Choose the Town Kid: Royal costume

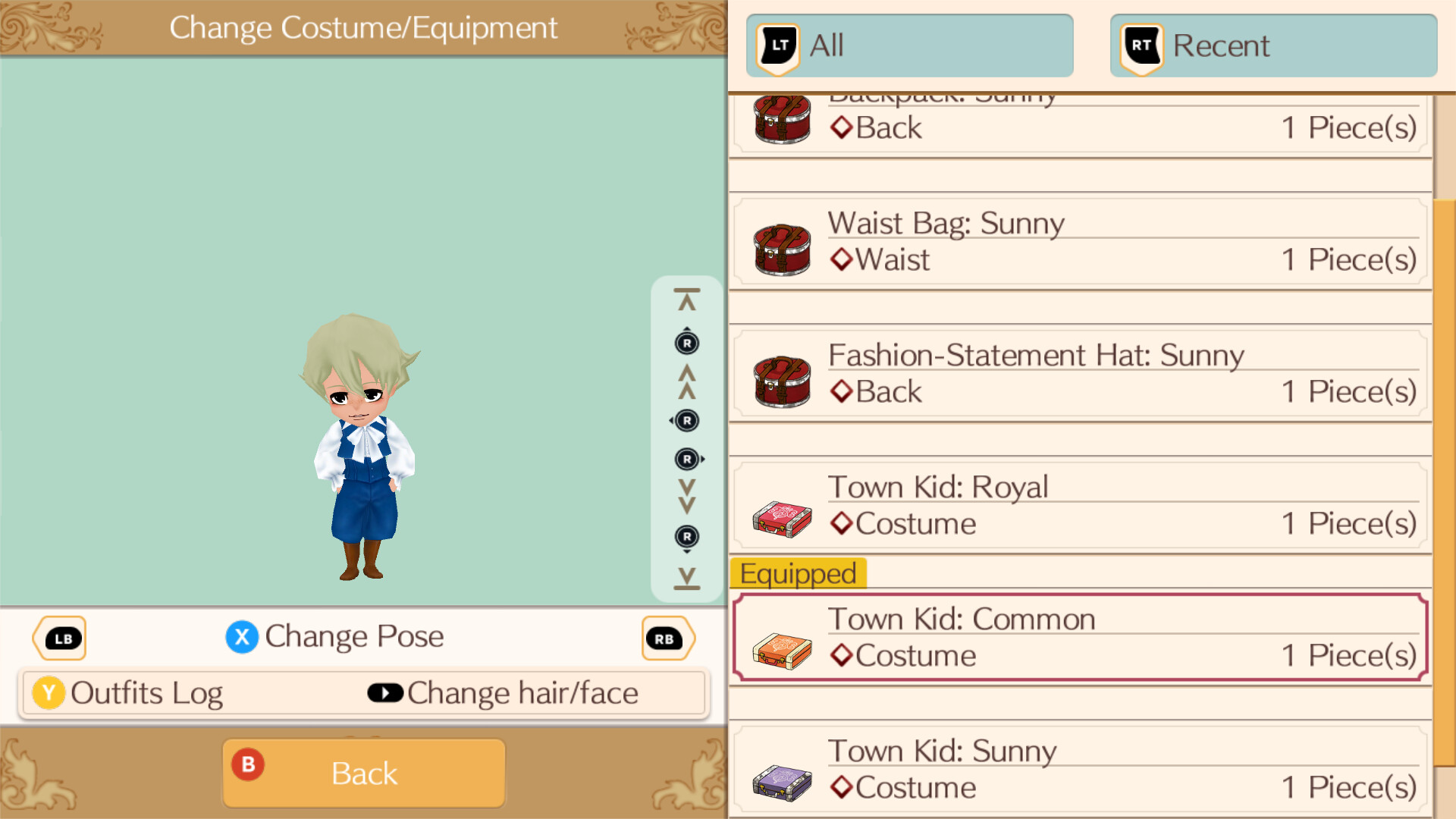pos(1080,507)
